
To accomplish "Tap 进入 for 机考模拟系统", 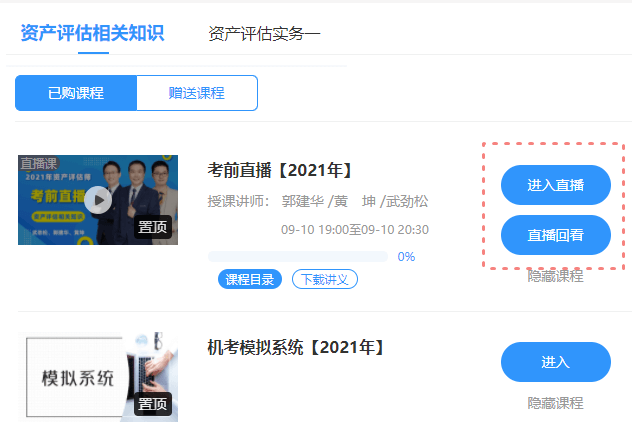I will click(555, 362).
